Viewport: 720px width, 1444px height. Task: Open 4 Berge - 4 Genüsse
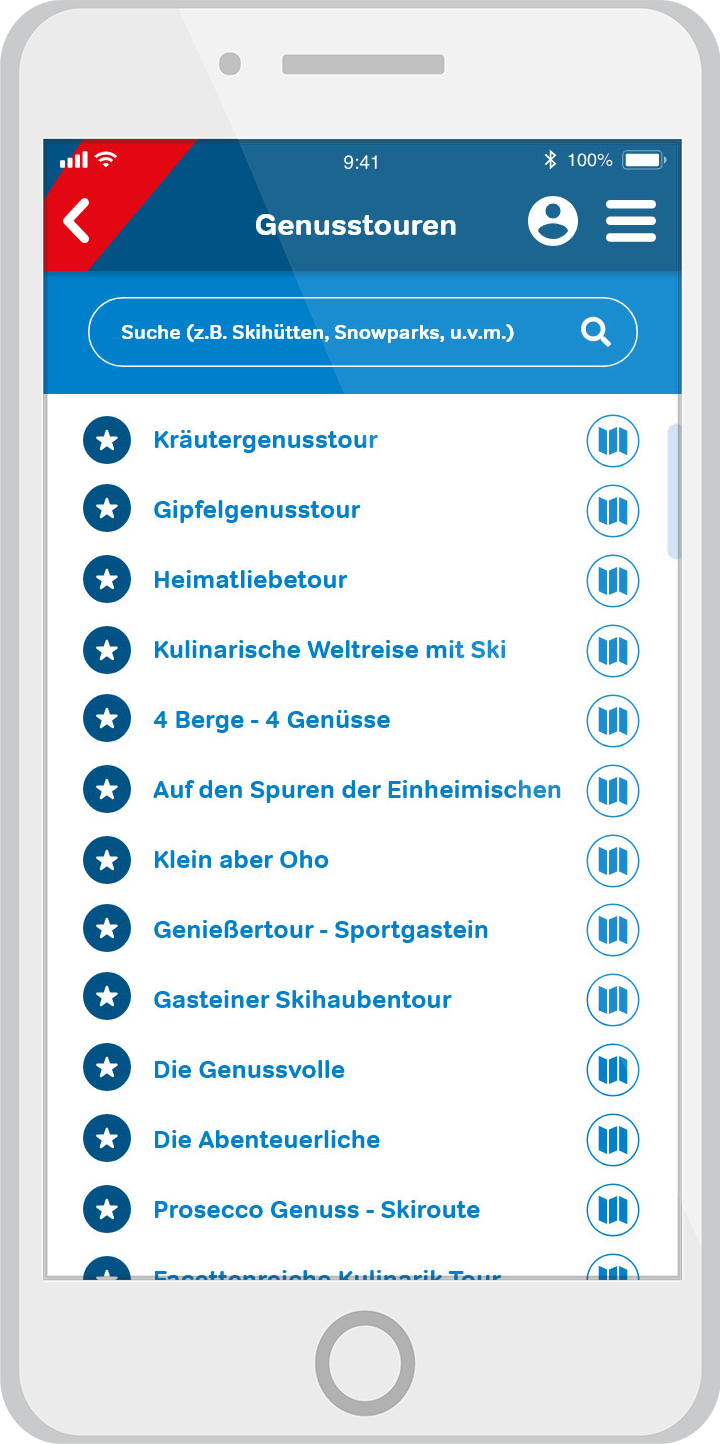pyautogui.click(x=272, y=720)
